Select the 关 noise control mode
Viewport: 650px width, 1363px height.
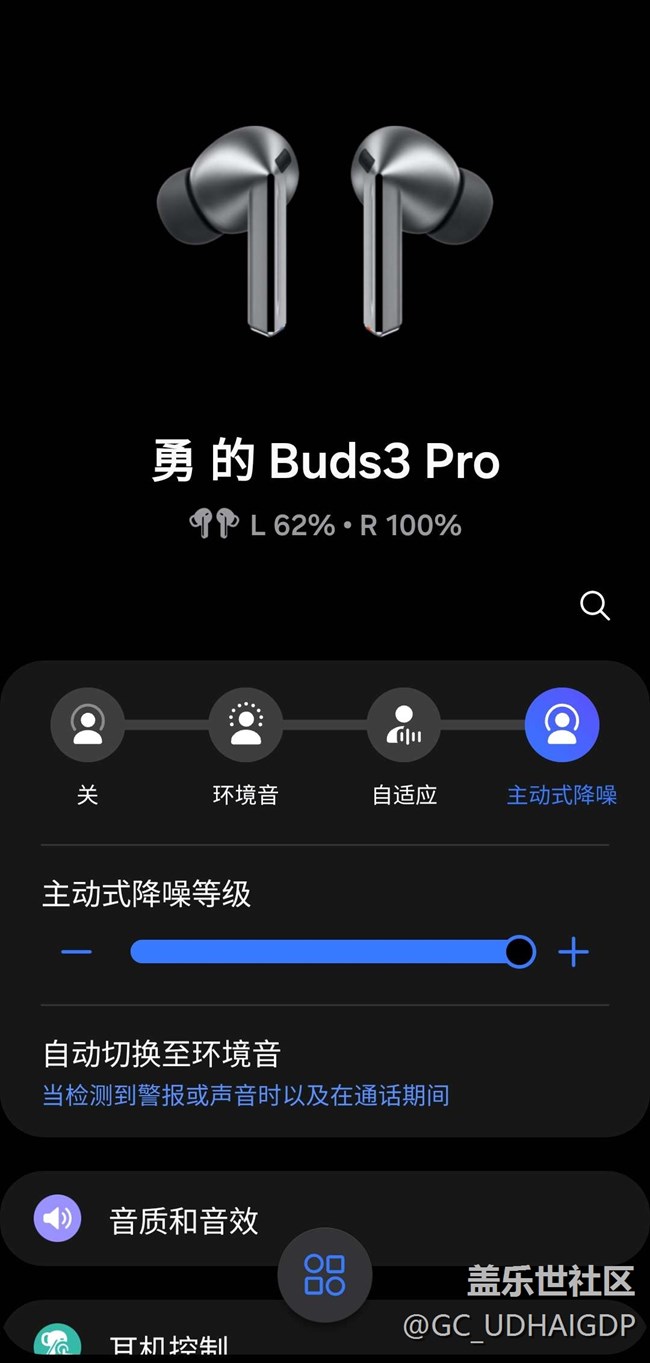(88, 725)
